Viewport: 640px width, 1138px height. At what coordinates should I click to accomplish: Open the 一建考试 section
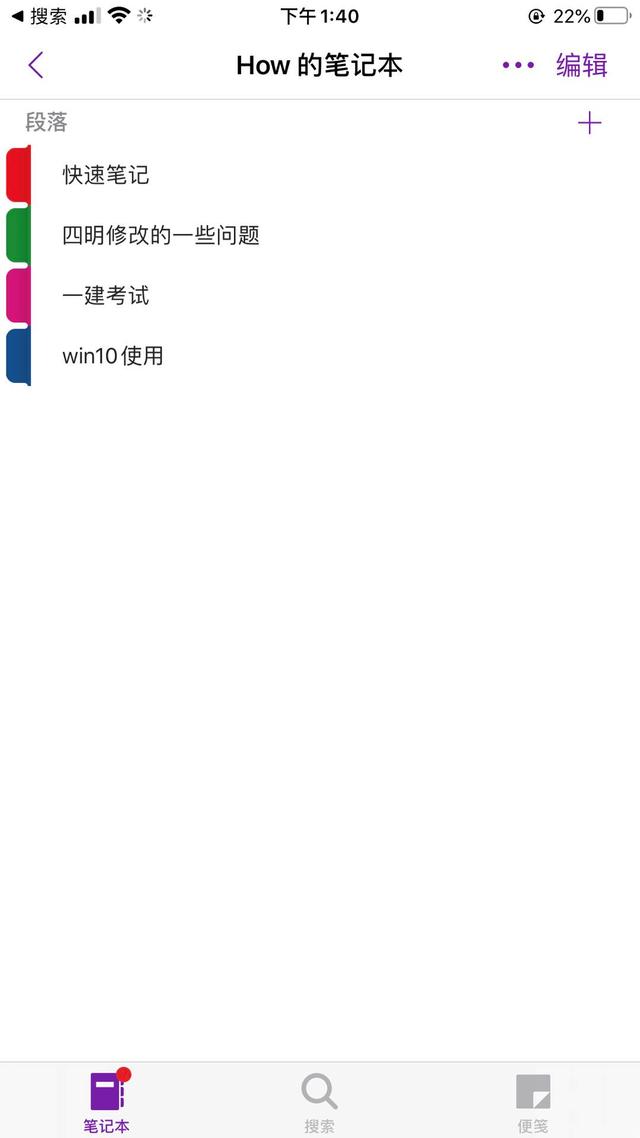(320, 295)
